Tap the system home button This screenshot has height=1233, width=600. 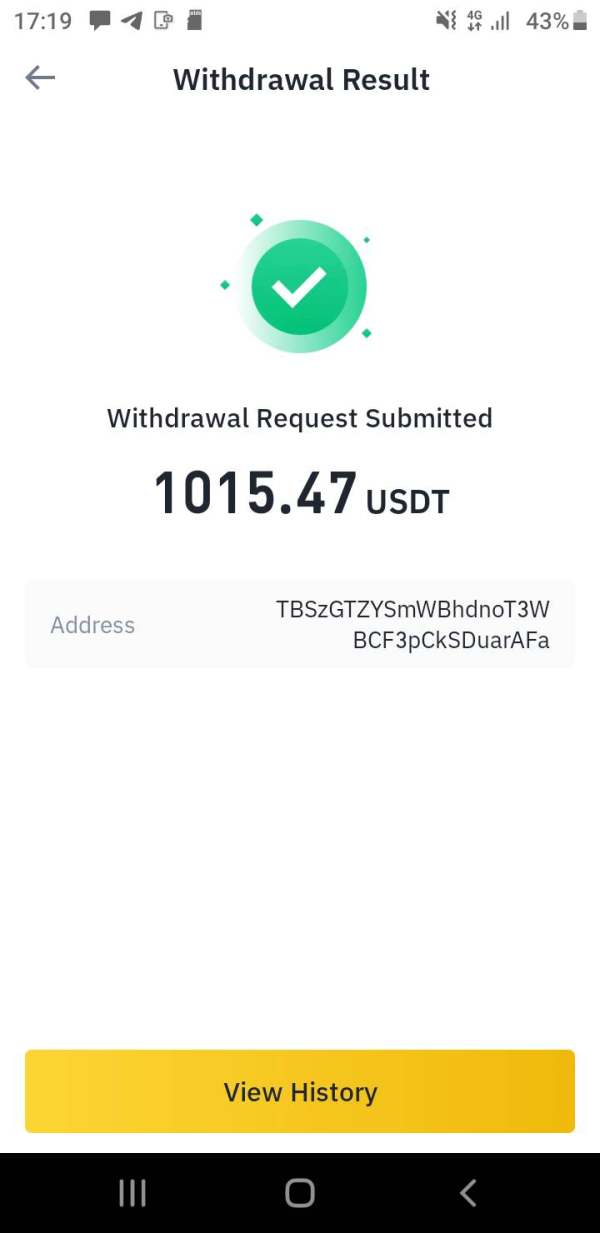point(300,1192)
